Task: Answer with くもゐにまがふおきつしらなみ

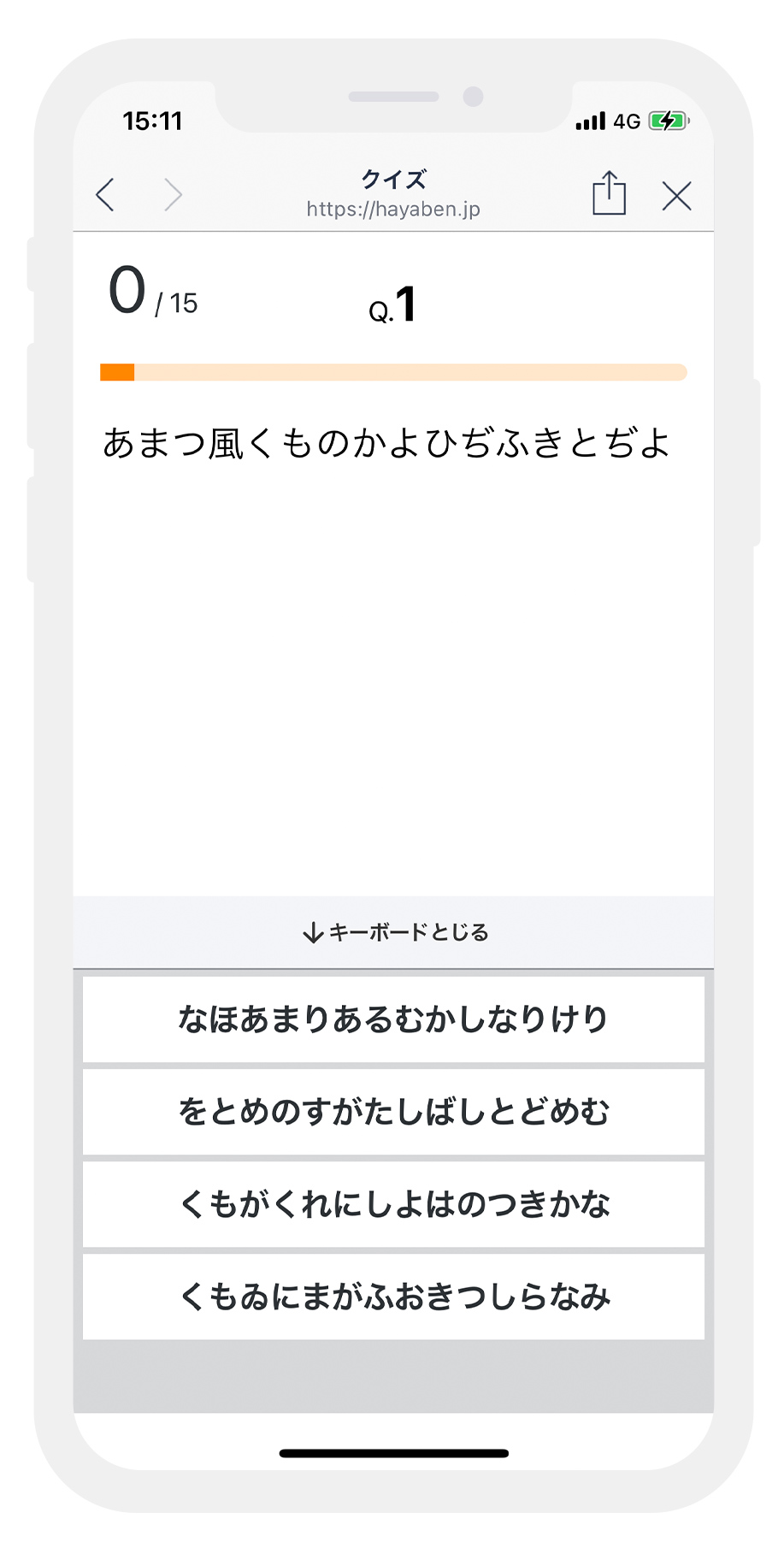Action: 393,1297
